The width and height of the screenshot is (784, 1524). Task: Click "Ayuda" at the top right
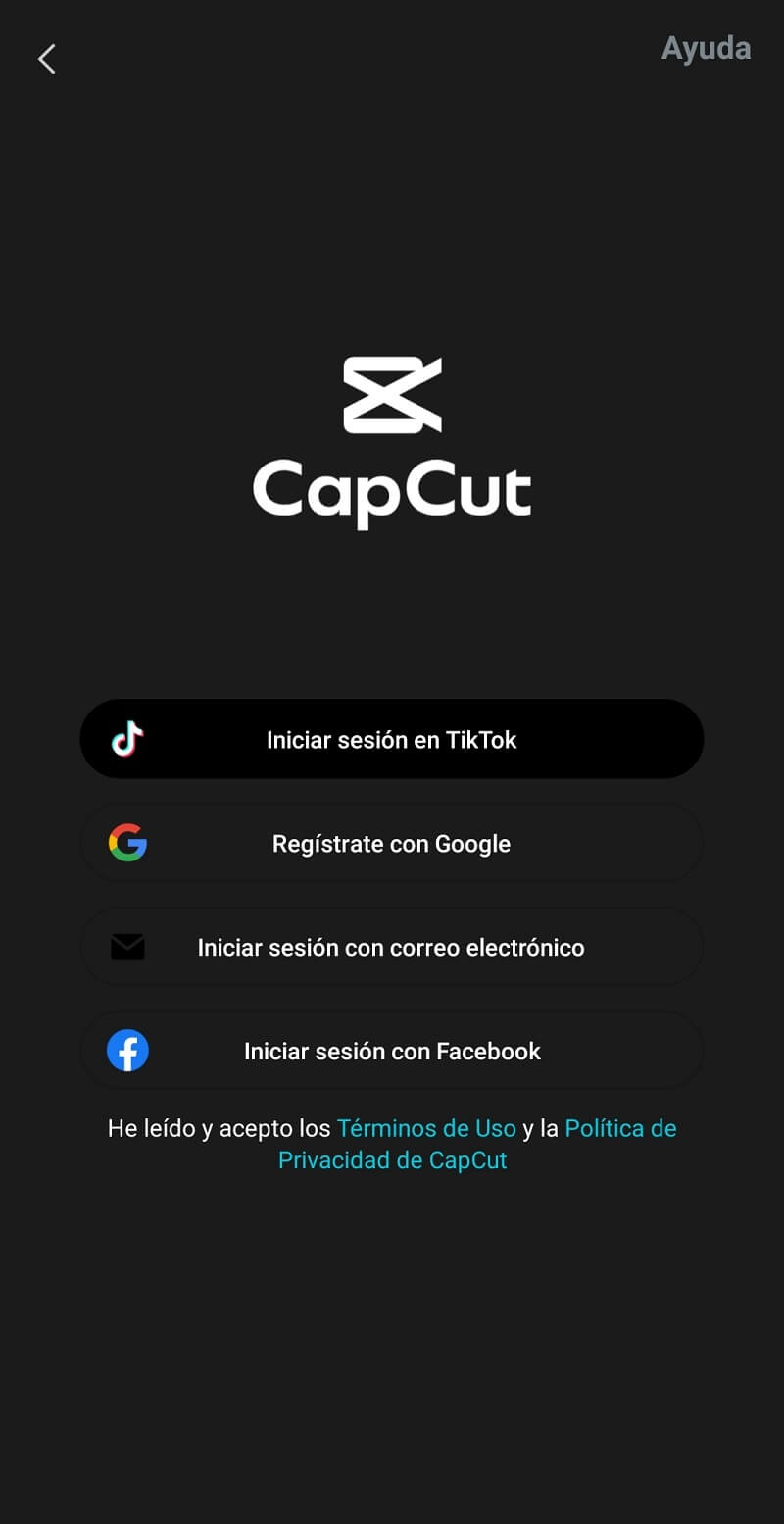(706, 48)
